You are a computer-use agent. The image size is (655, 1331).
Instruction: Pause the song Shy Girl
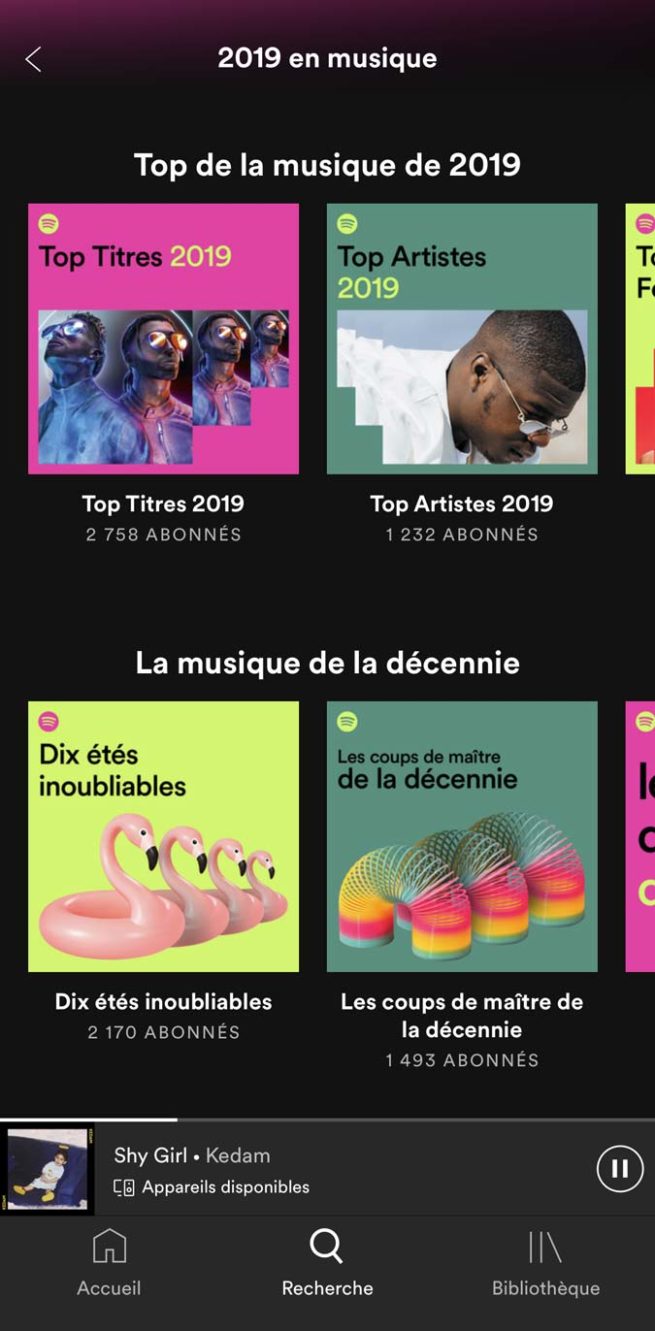pos(619,1168)
